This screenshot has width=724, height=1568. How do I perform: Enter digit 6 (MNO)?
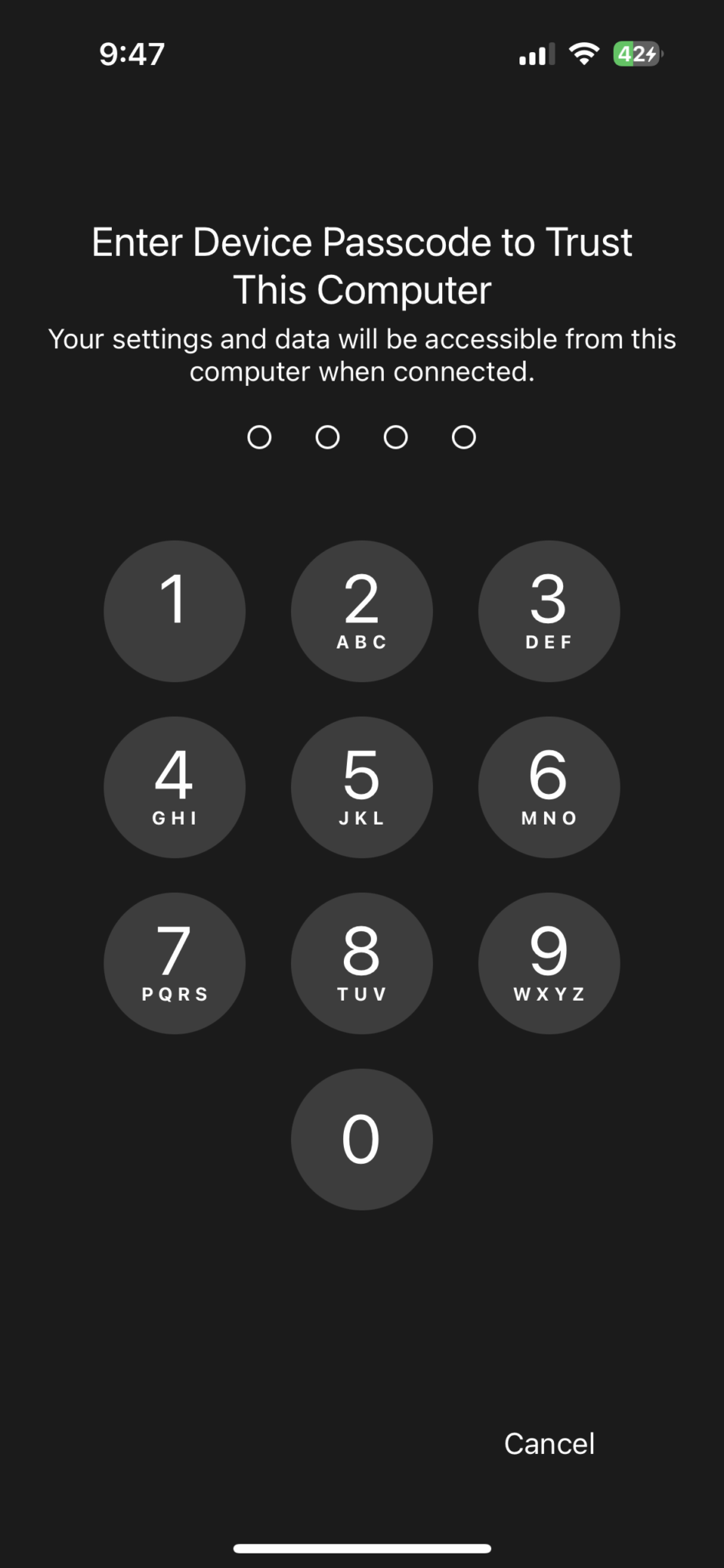point(549,787)
